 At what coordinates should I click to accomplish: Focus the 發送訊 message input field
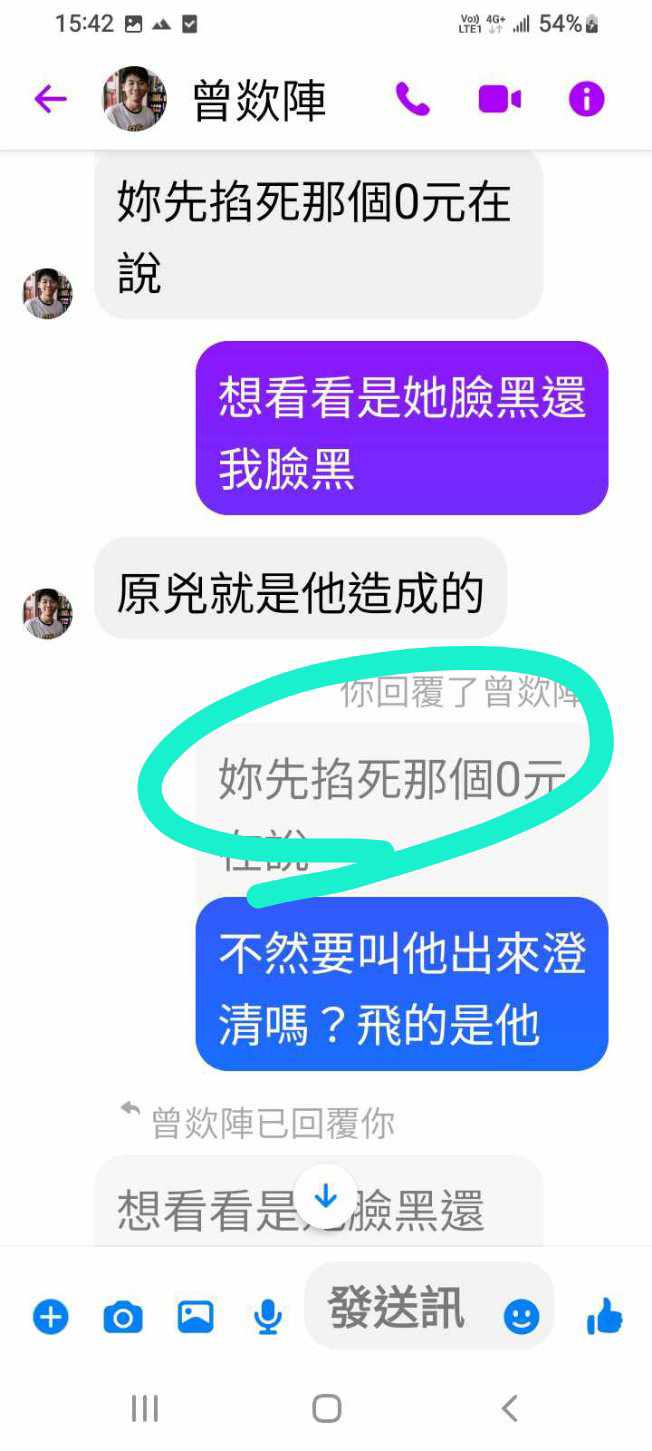click(400, 1307)
